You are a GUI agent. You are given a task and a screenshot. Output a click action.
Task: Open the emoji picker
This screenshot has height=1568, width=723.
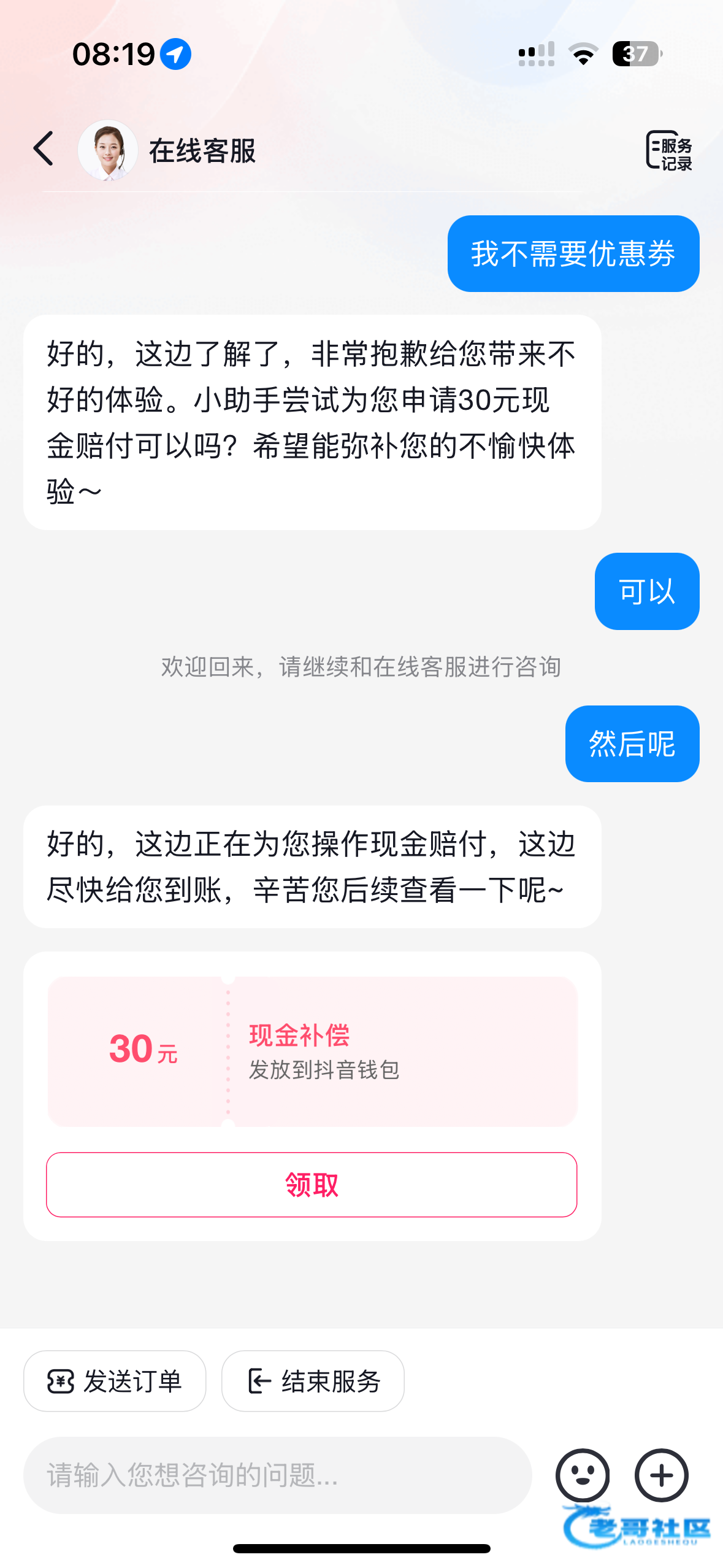583,1475
